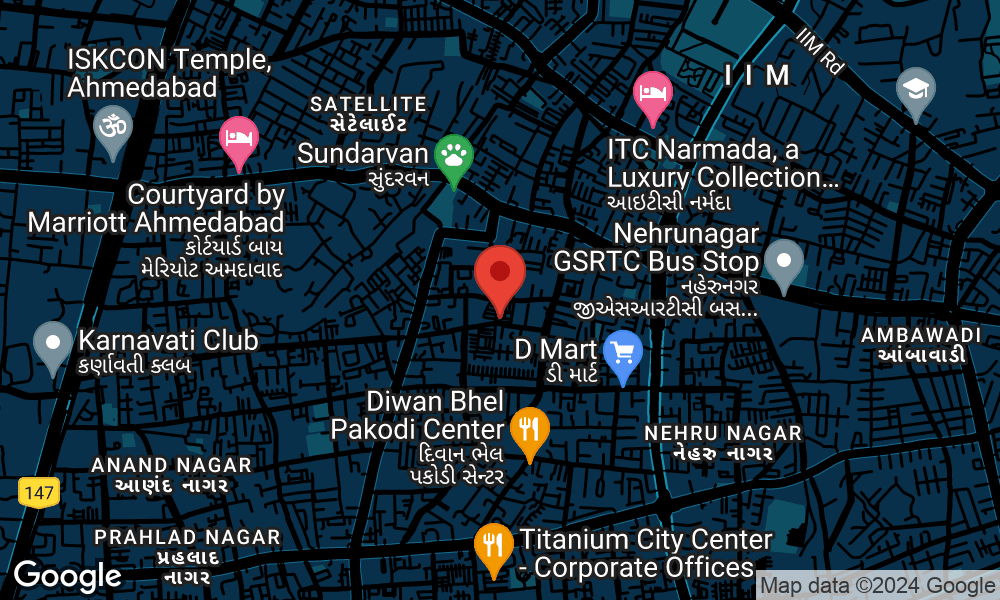Select Courtyard by Marriott Ahmedabad hotel pin
The width and height of the screenshot is (1000, 600).
(x=239, y=139)
